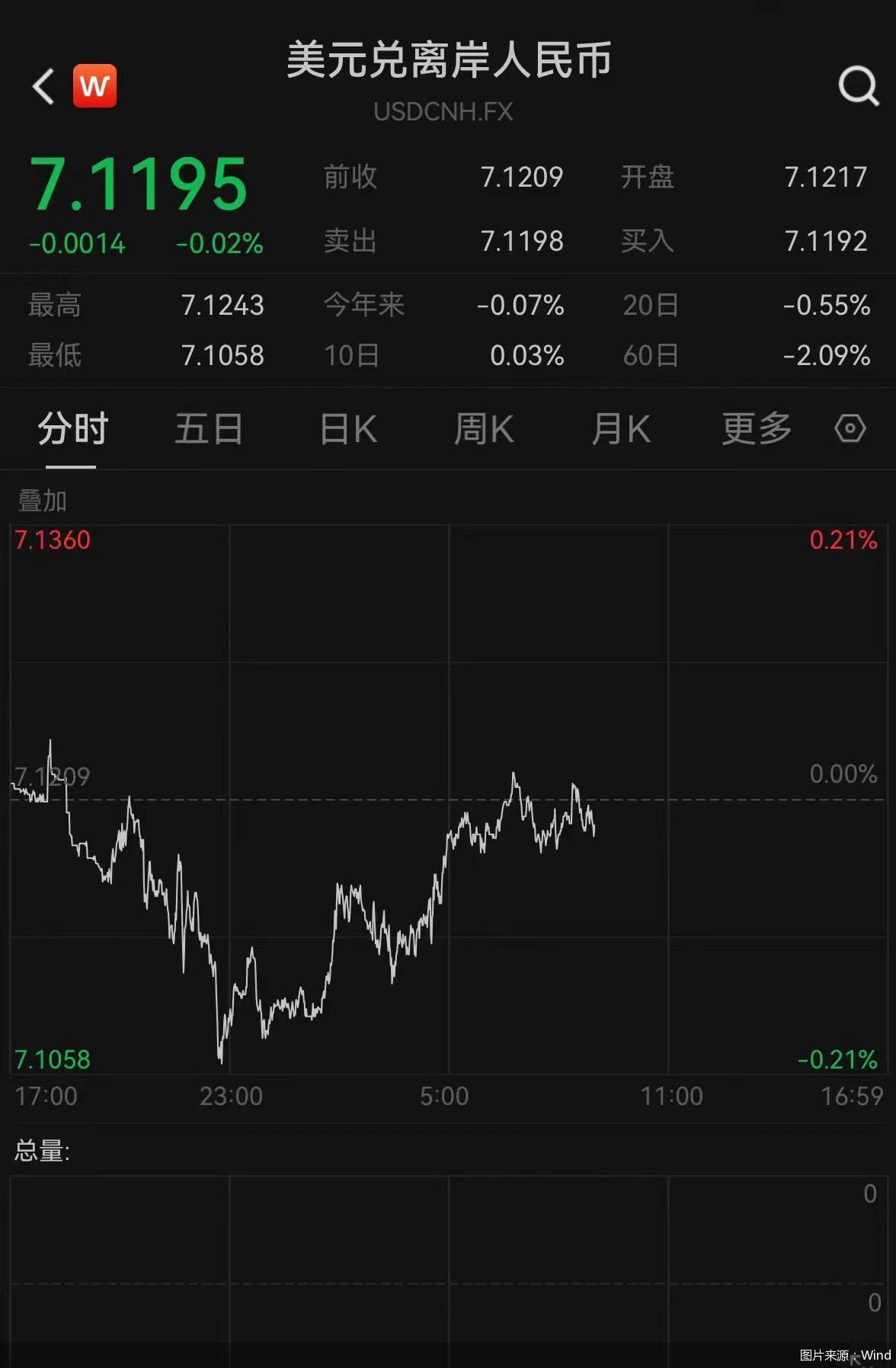
Task: Go back using the arrow icon
Action: [x=43, y=86]
